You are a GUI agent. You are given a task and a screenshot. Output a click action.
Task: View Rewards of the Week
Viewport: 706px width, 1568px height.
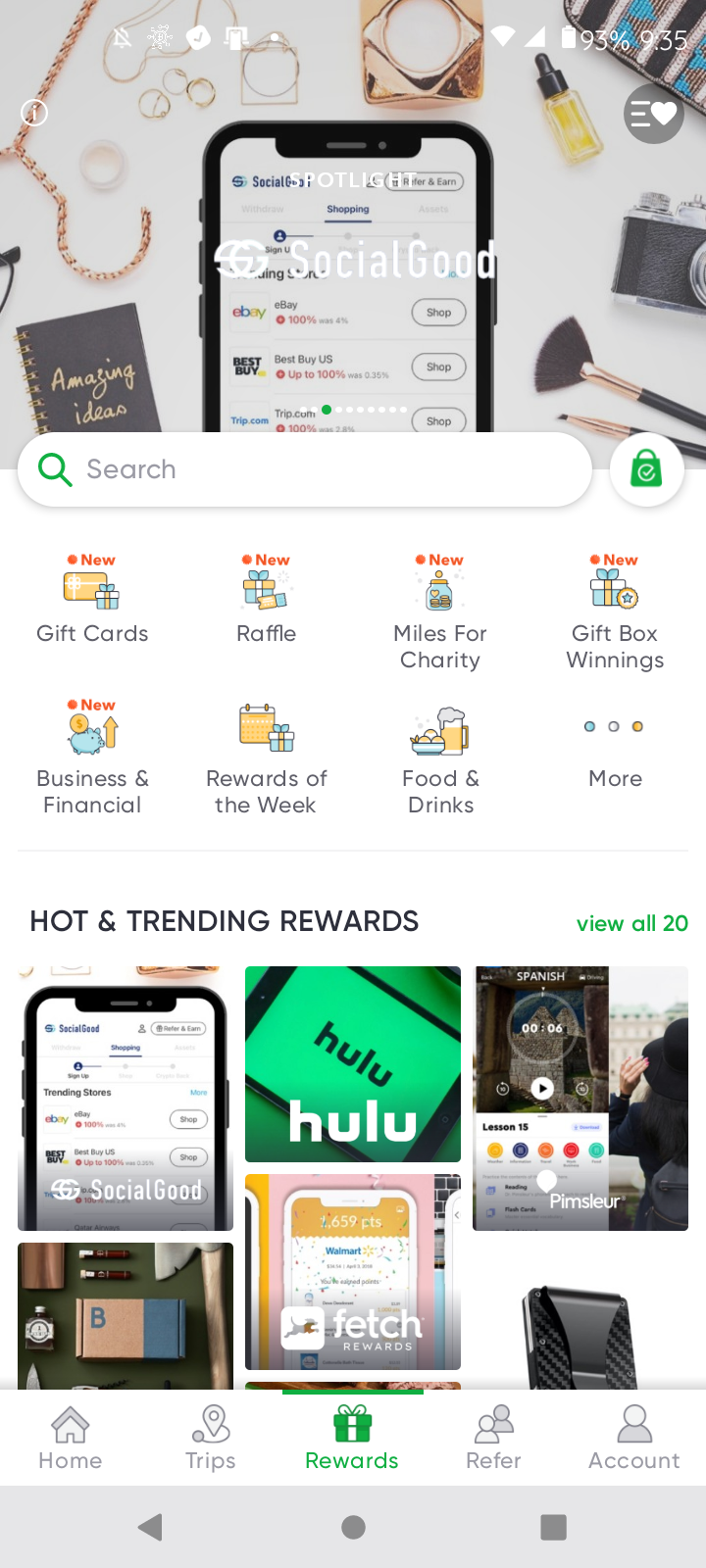pyautogui.click(x=266, y=758)
